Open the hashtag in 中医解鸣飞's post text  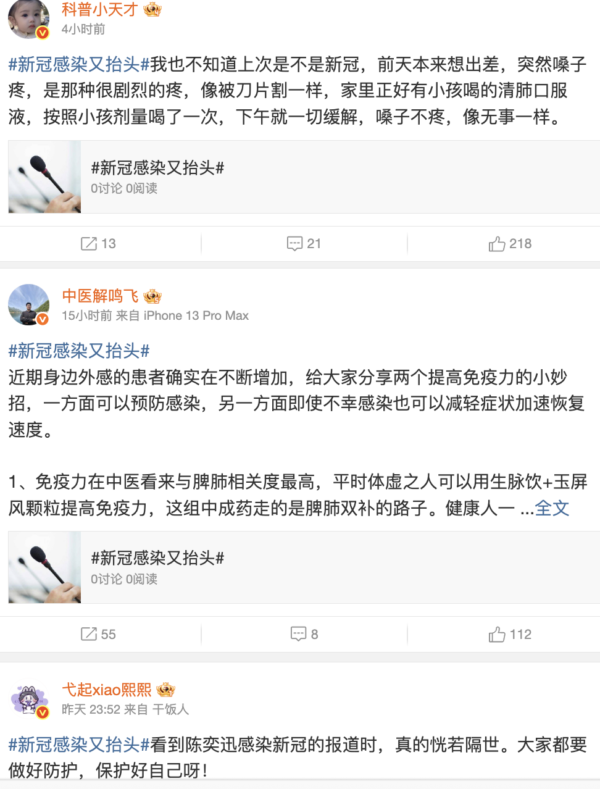click(78, 350)
